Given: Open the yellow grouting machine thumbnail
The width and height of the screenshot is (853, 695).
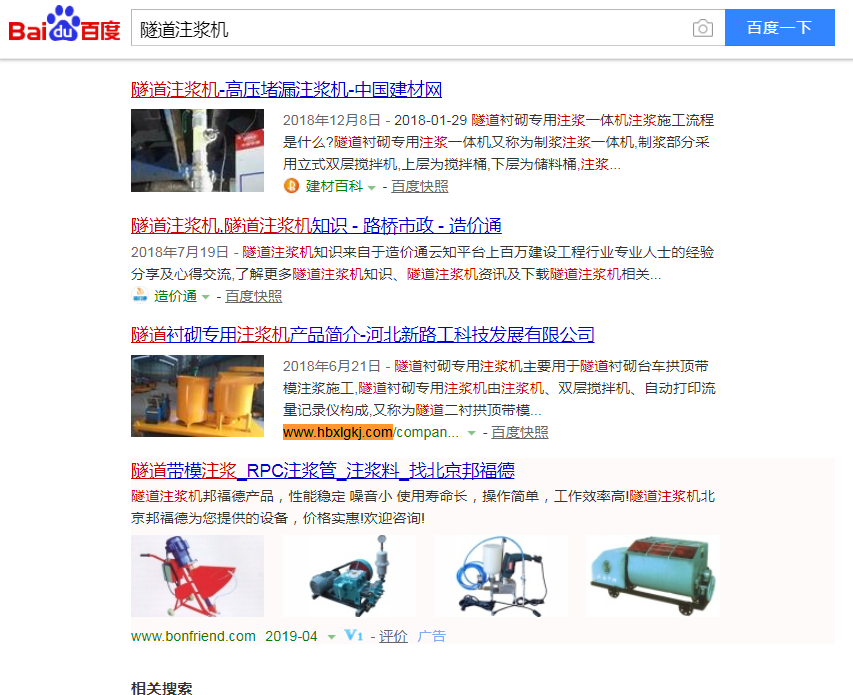Looking at the screenshot, I should coord(197,396).
